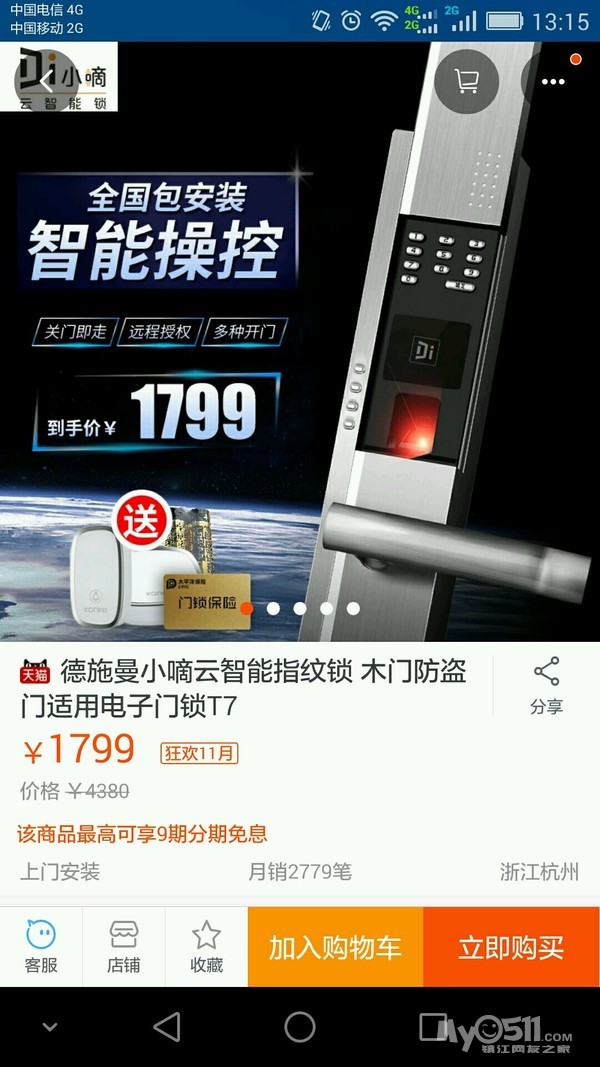Tap the system back triangle
The image size is (600, 1067).
pos(167,1027)
